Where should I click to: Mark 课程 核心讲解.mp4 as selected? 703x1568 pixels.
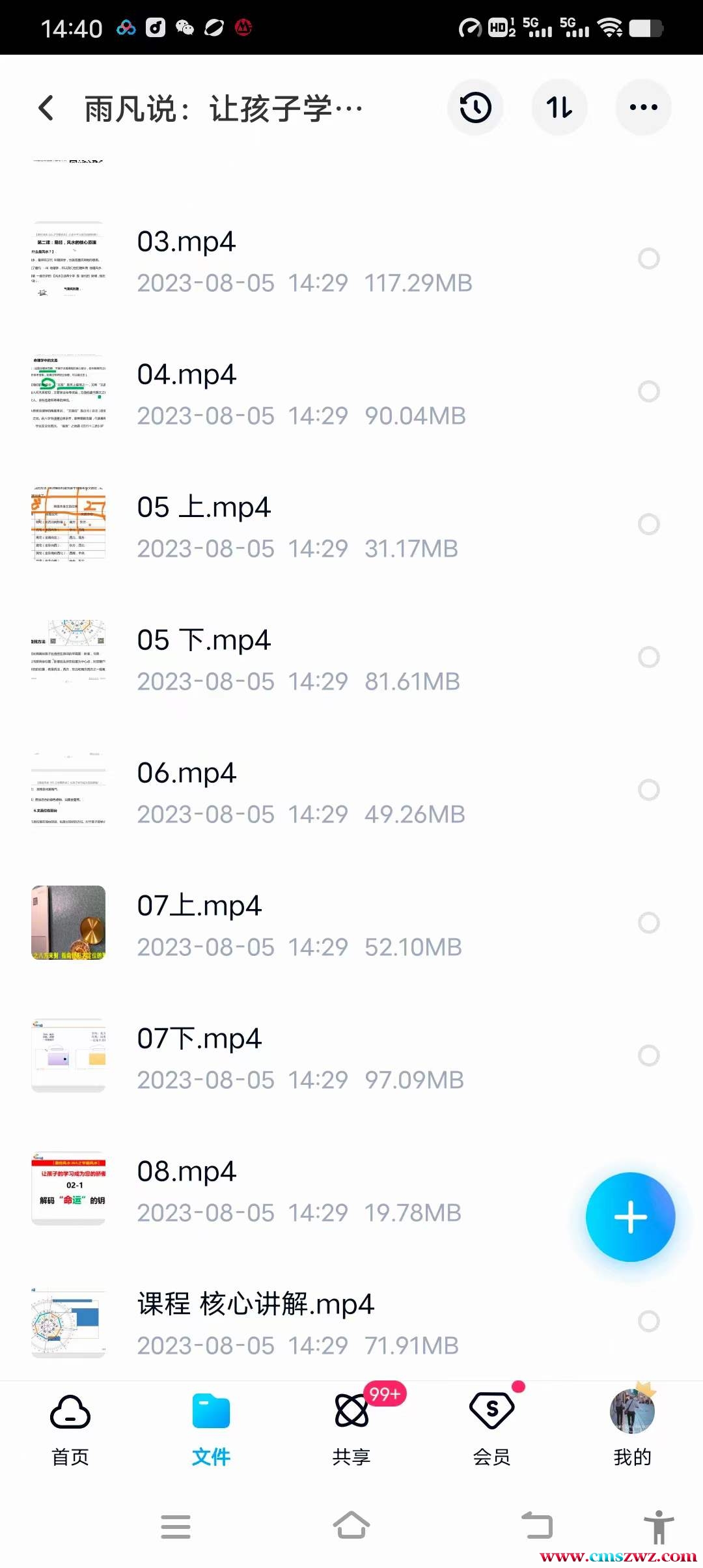point(648,1322)
